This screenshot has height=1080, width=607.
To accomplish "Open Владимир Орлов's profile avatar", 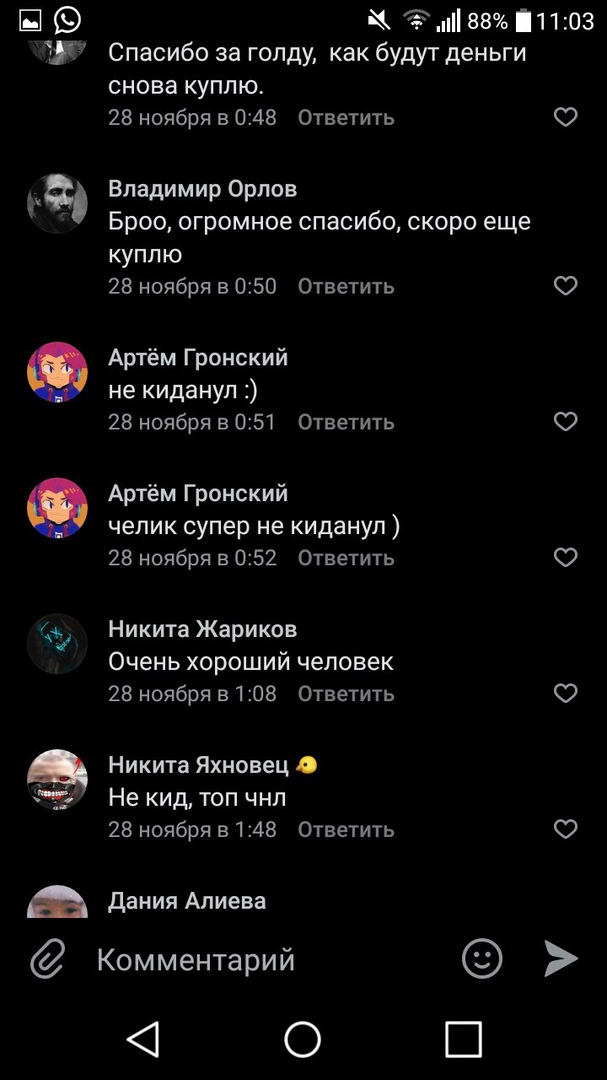I will (57, 203).
